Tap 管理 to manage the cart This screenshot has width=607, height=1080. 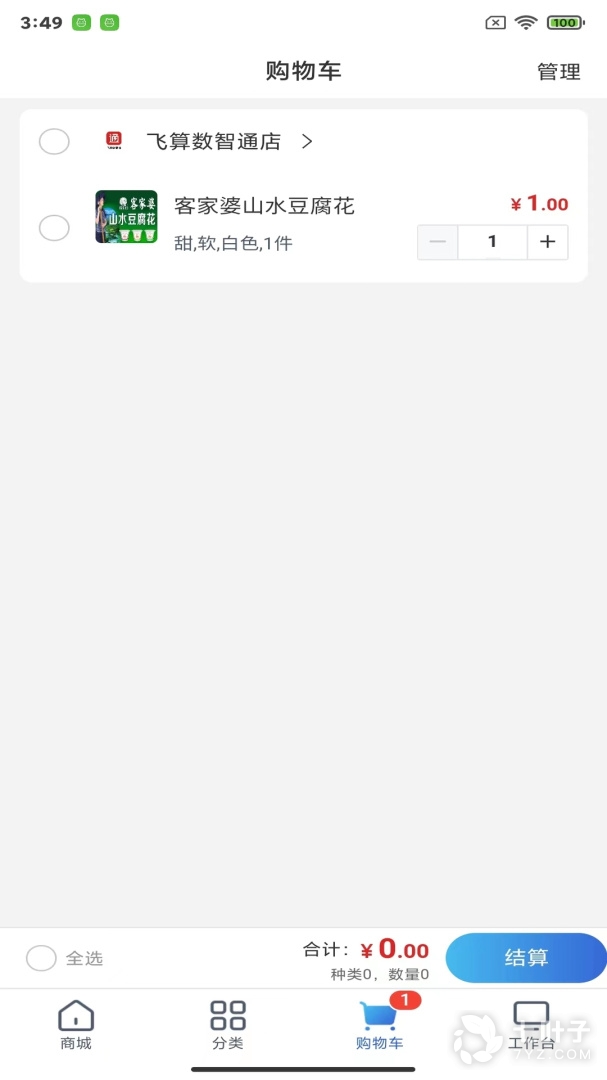(558, 72)
